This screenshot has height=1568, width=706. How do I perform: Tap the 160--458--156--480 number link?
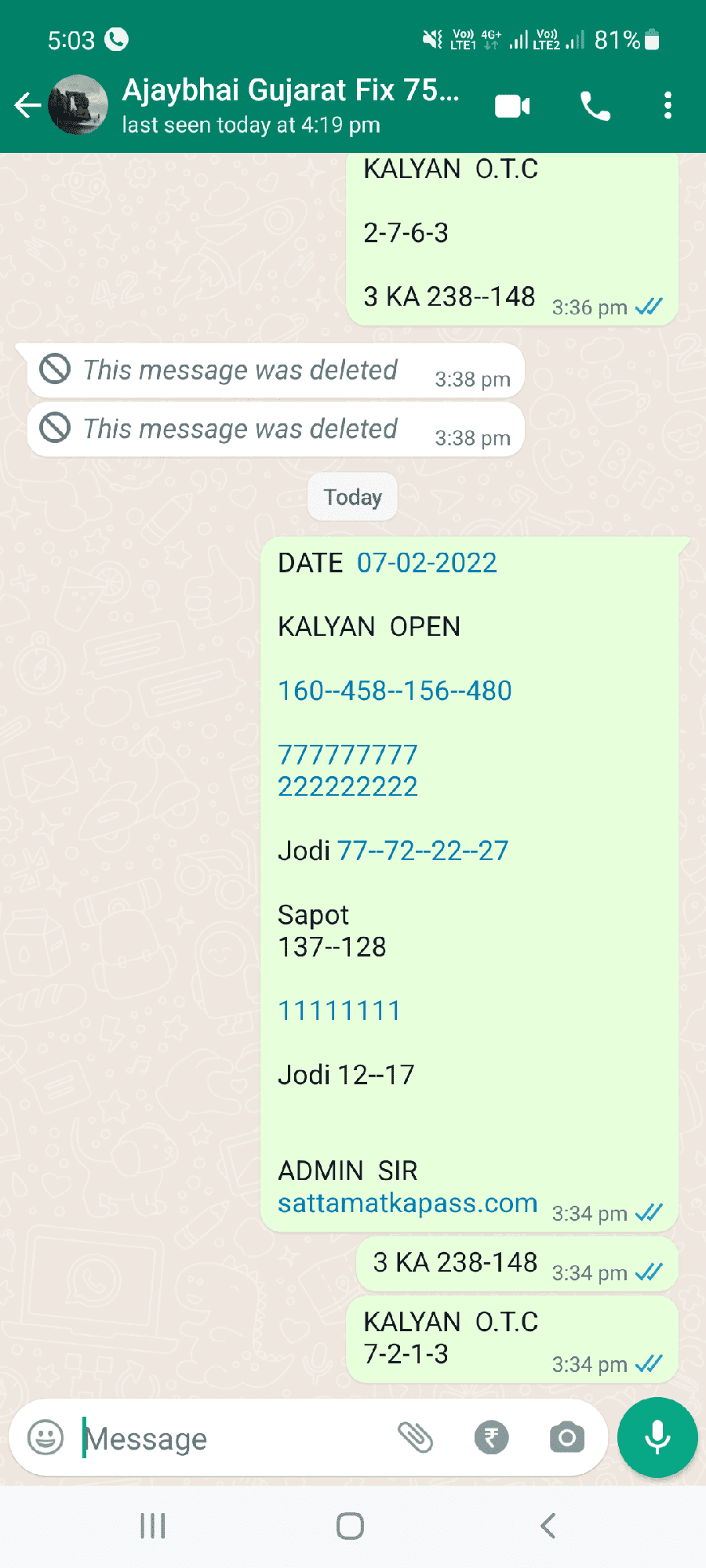[x=395, y=691]
